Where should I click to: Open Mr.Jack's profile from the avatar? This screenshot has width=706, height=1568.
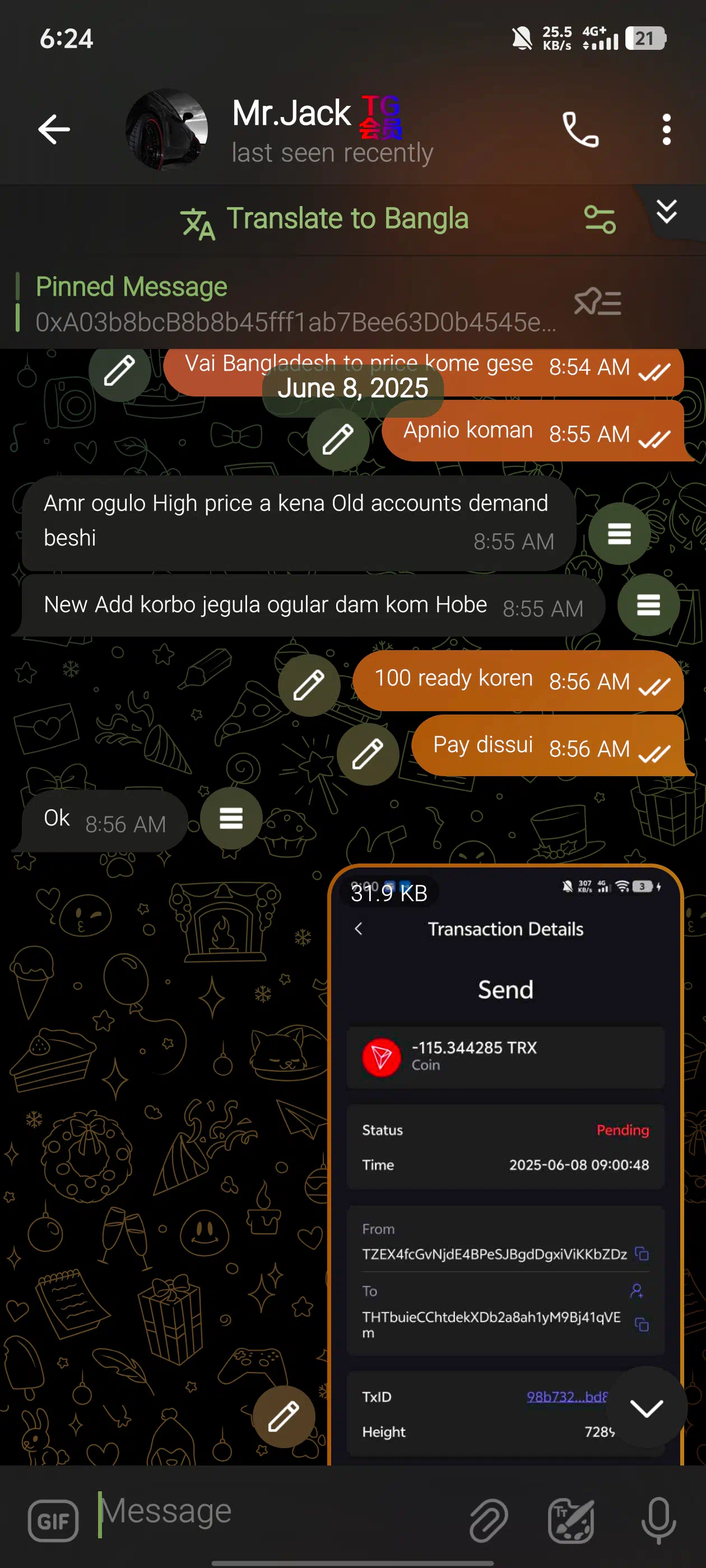[166, 129]
